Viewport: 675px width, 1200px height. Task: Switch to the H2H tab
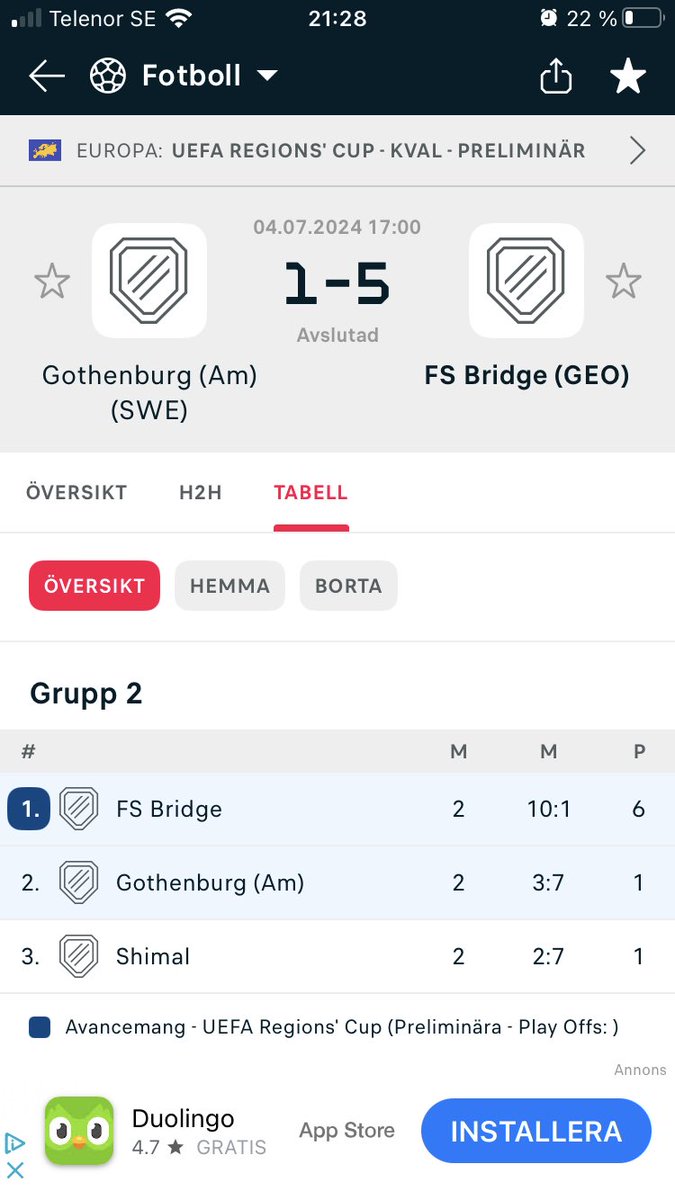[200, 493]
